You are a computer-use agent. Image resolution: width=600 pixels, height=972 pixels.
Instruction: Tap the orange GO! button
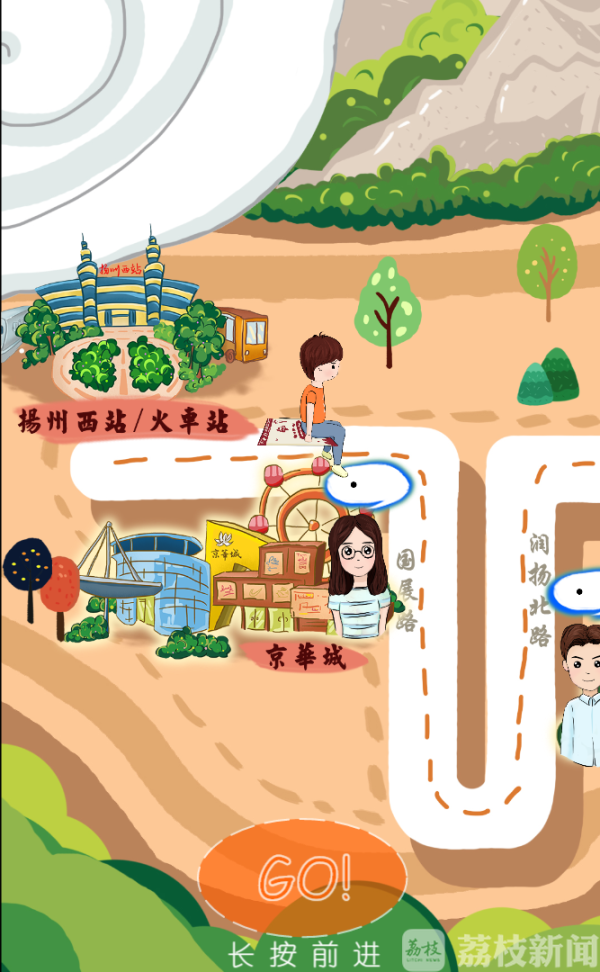[x=302, y=876]
